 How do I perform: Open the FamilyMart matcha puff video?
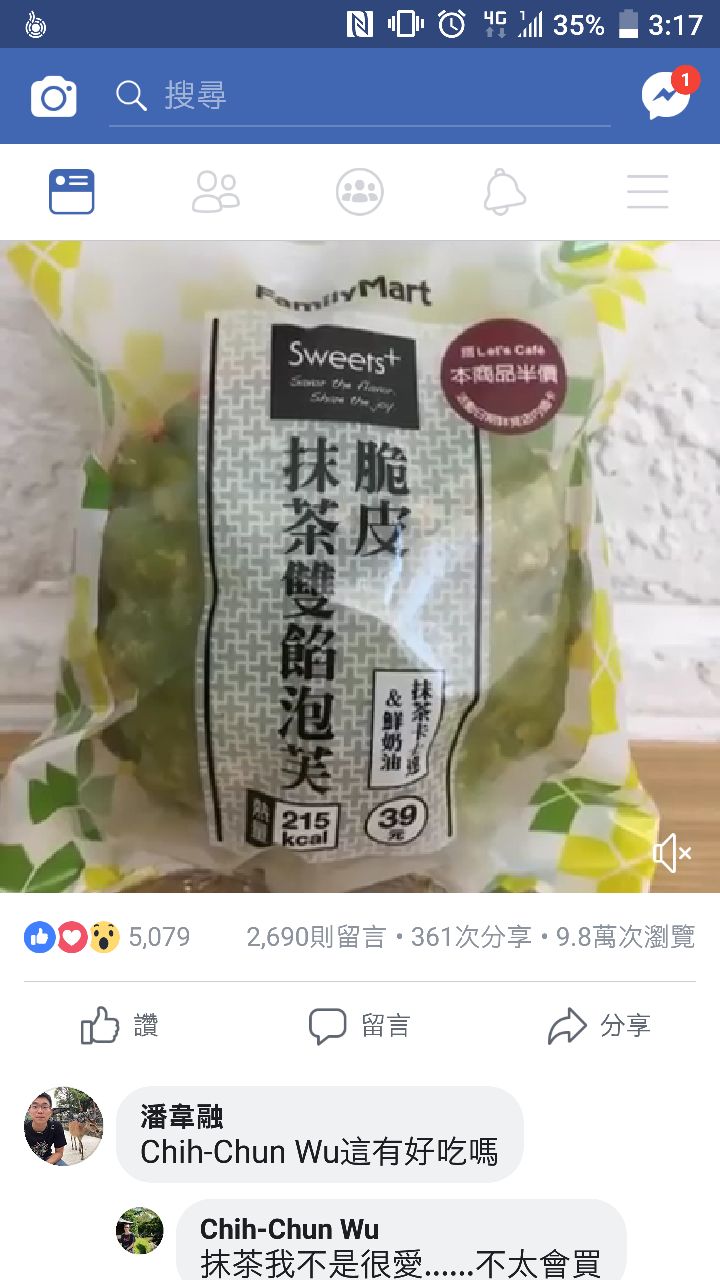pos(360,560)
